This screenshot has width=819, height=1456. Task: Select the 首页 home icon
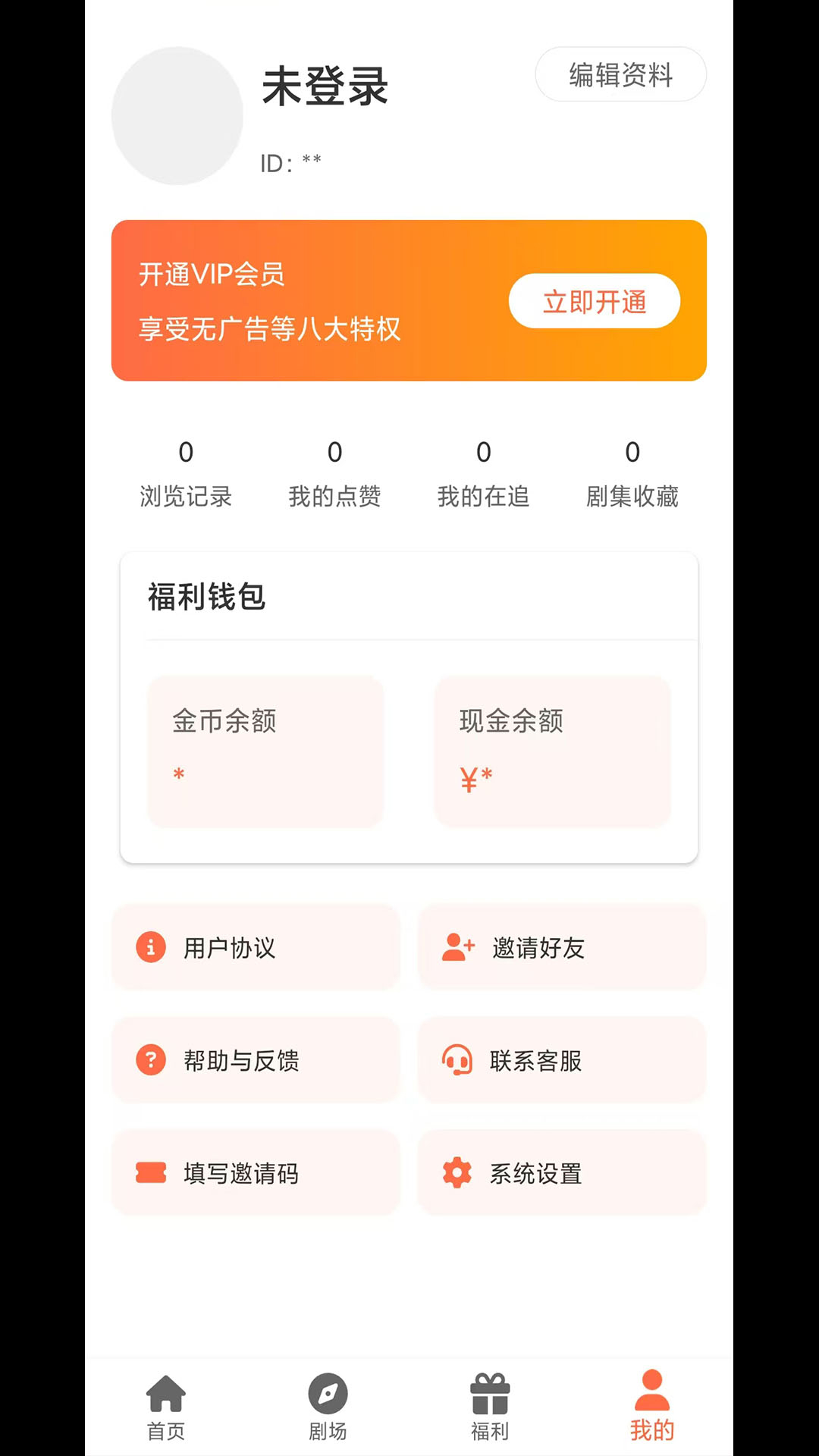pyautogui.click(x=165, y=1392)
